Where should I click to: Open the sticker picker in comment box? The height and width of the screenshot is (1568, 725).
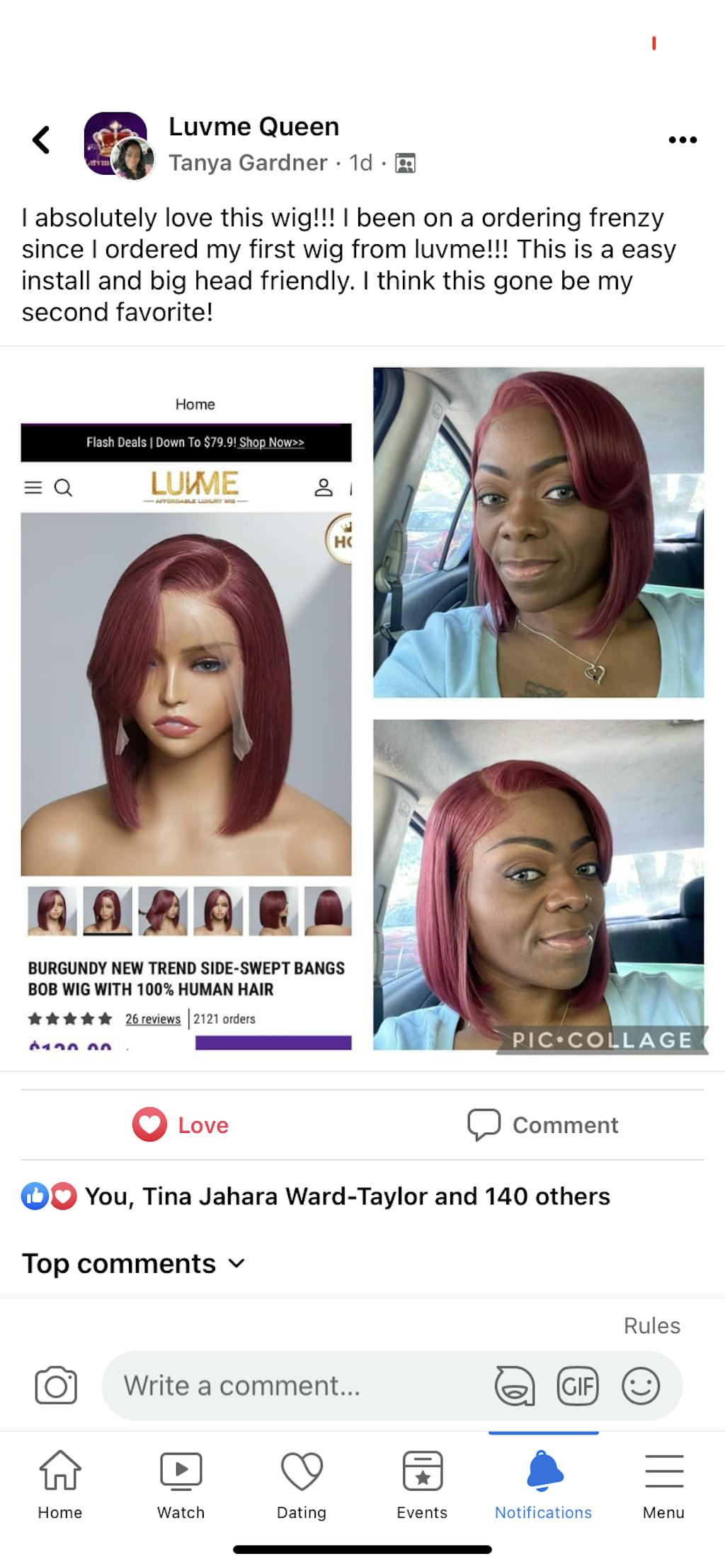[515, 1385]
